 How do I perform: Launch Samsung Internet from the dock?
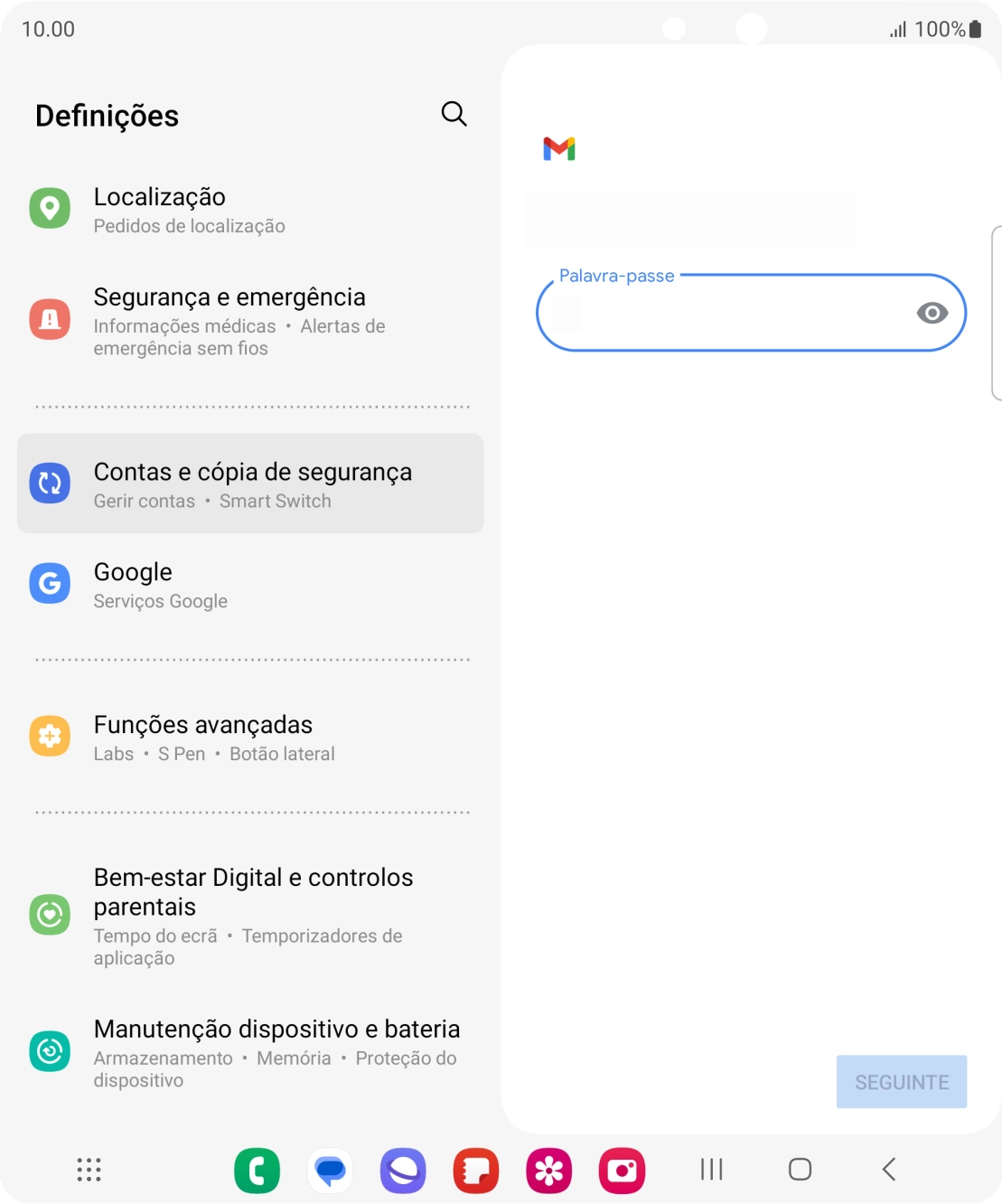(403, 1170)
